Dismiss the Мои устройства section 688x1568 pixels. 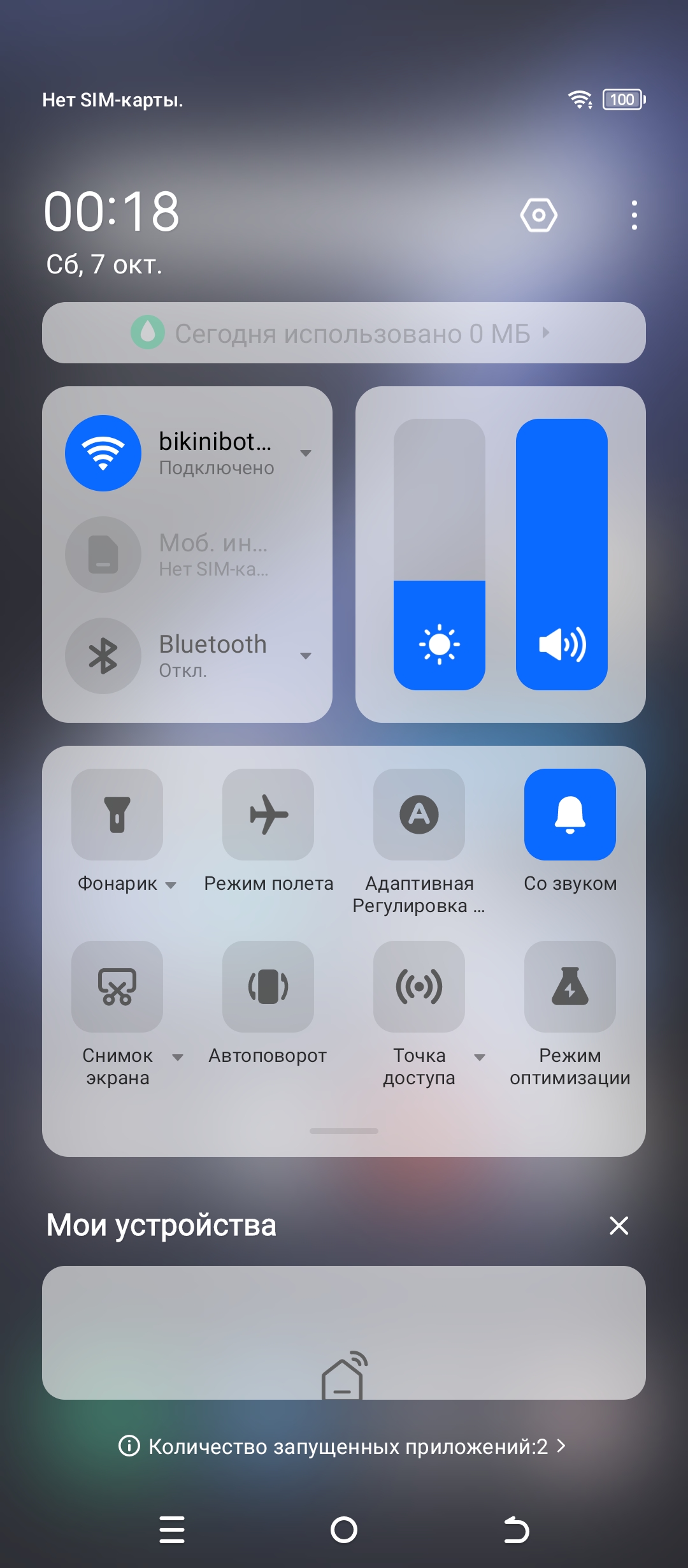point(619,1225)
